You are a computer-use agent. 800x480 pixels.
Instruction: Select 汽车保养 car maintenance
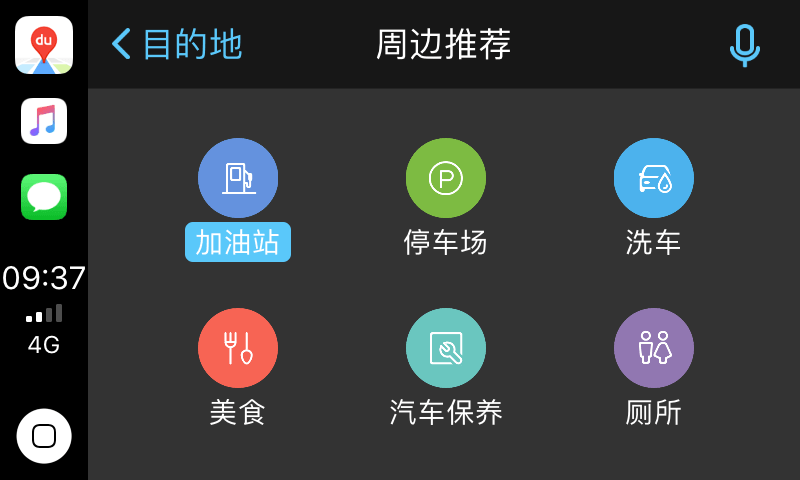(x=446, y=348)
